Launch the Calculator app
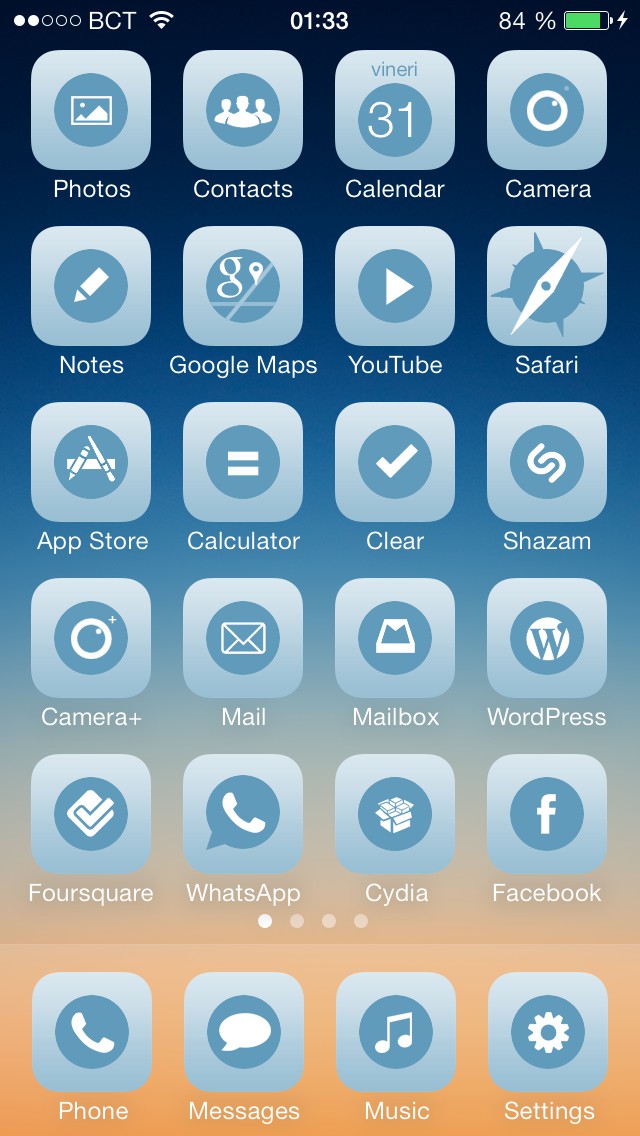 click(x=243, y=462)
